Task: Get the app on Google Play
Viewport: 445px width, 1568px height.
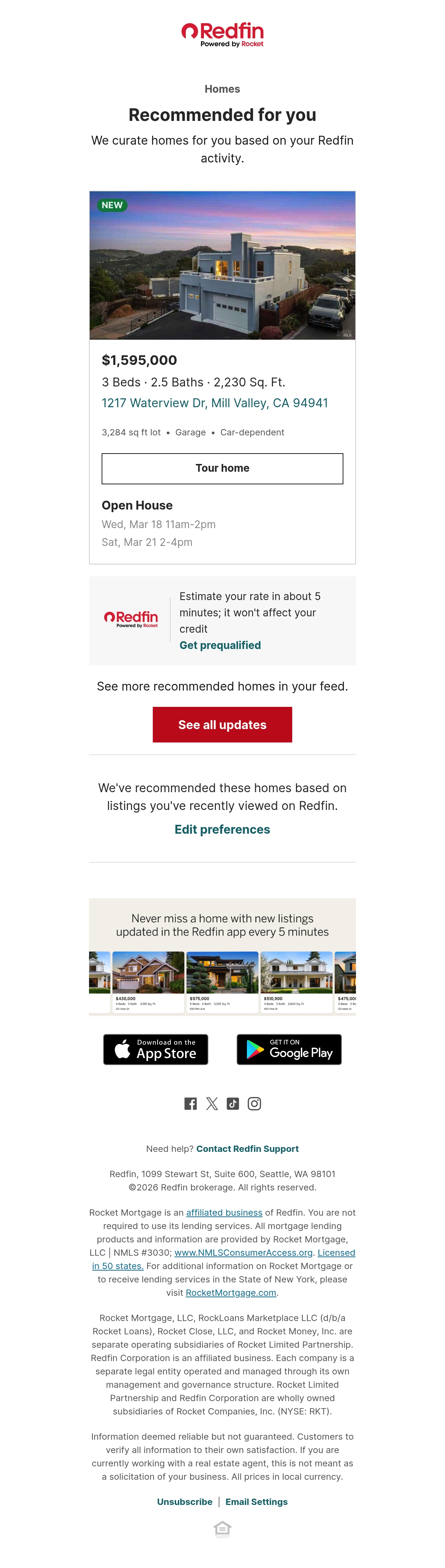Action: [x=289, y=1050]
